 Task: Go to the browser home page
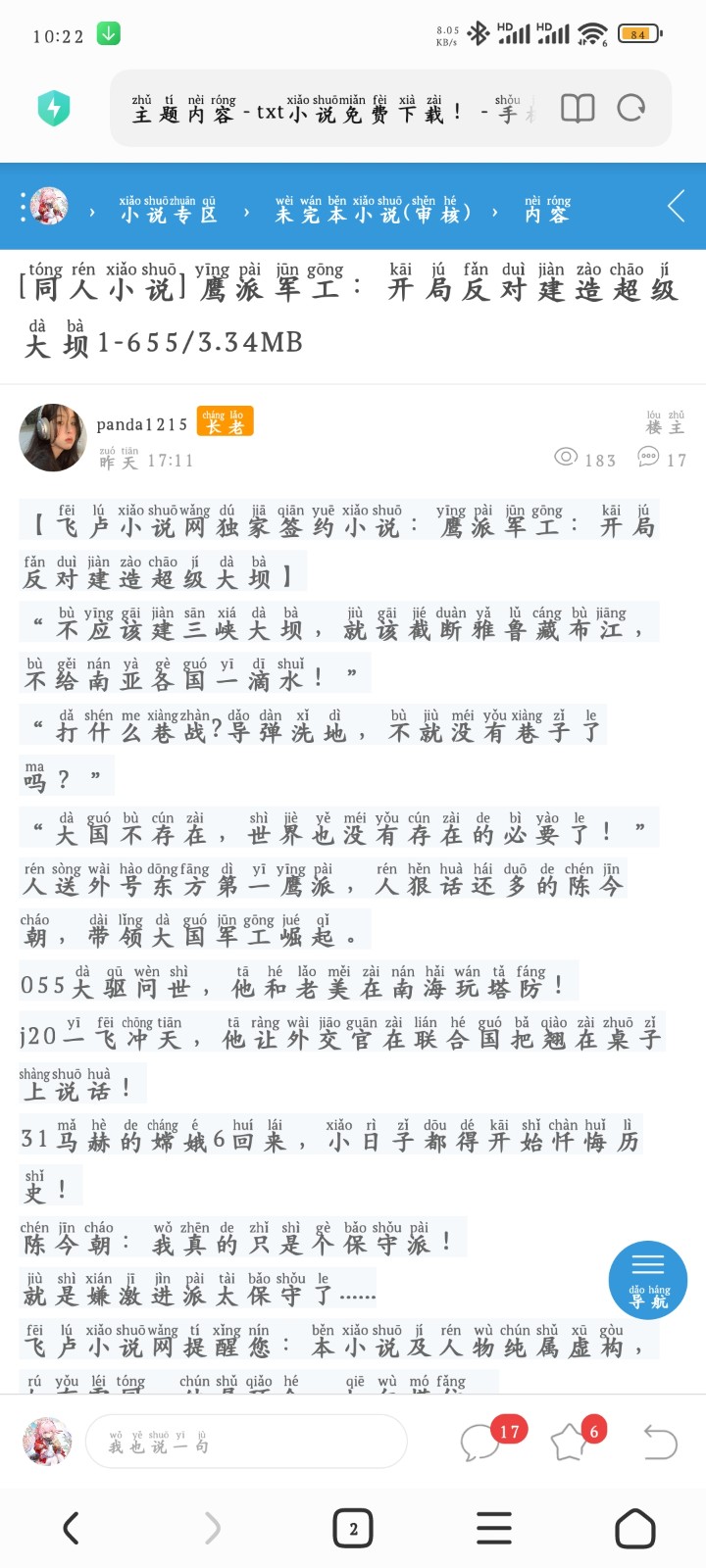[634, 1528]
